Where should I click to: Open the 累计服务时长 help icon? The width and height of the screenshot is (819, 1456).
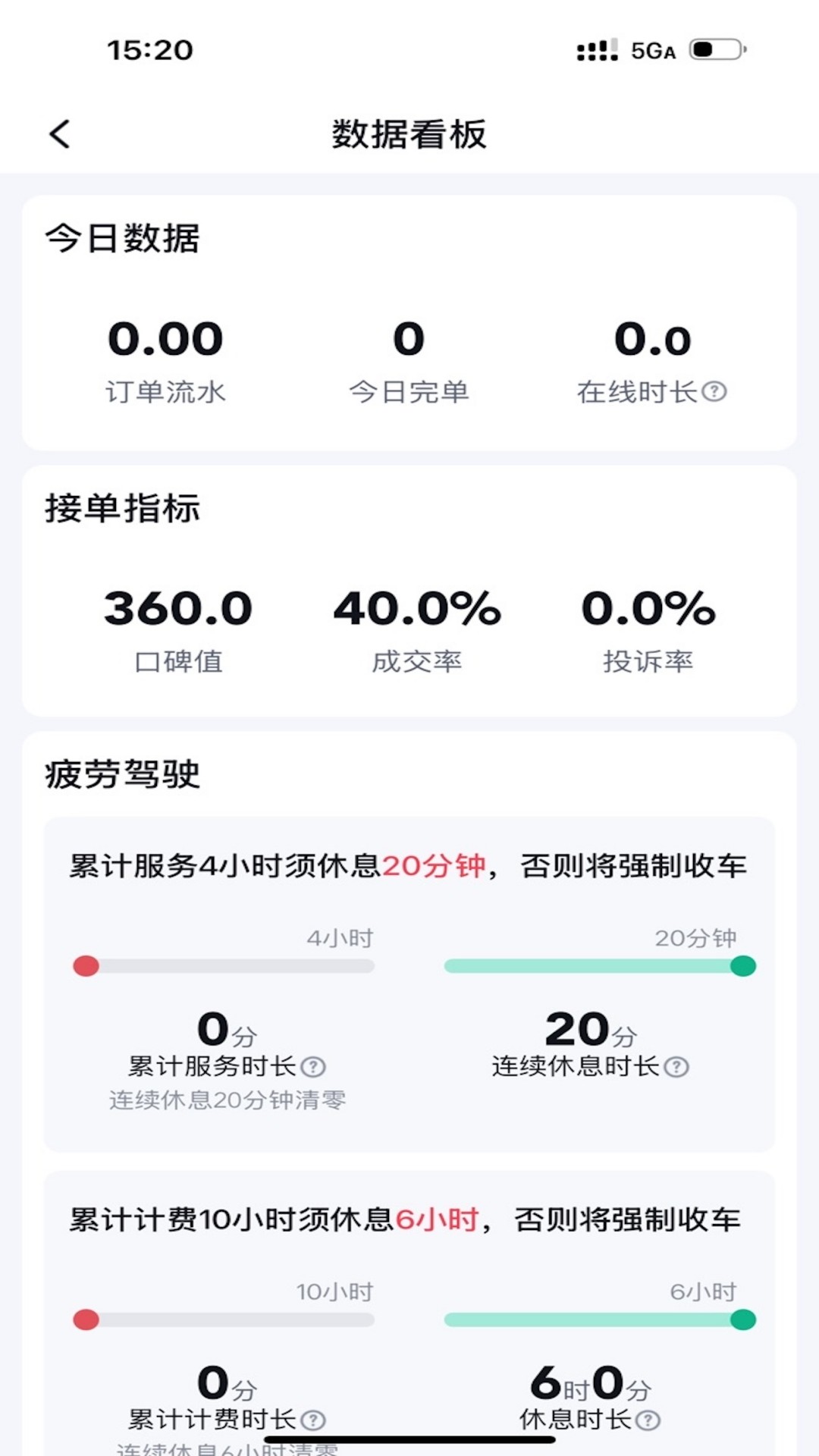312,1065
